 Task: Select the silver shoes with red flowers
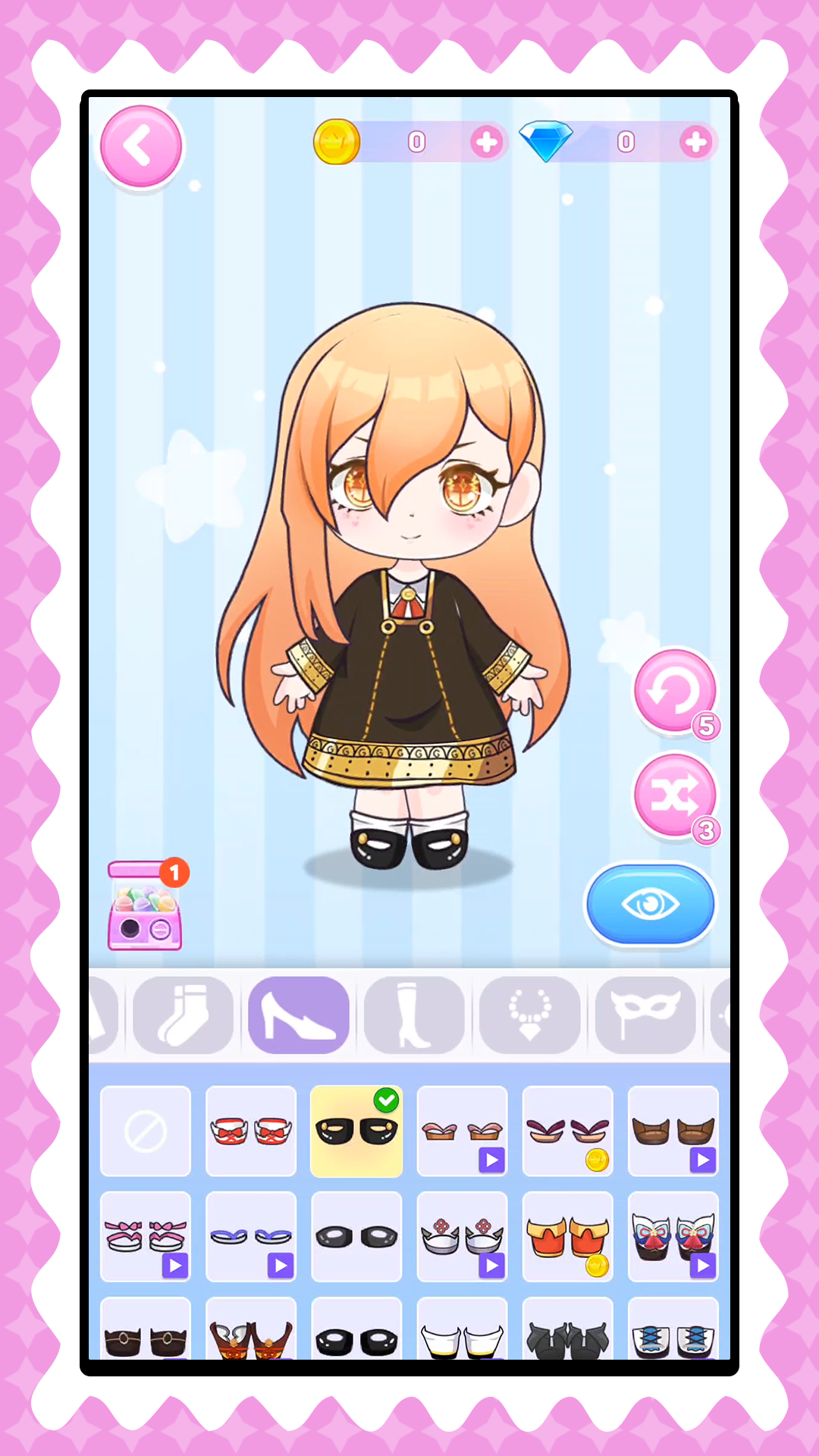462,1237
